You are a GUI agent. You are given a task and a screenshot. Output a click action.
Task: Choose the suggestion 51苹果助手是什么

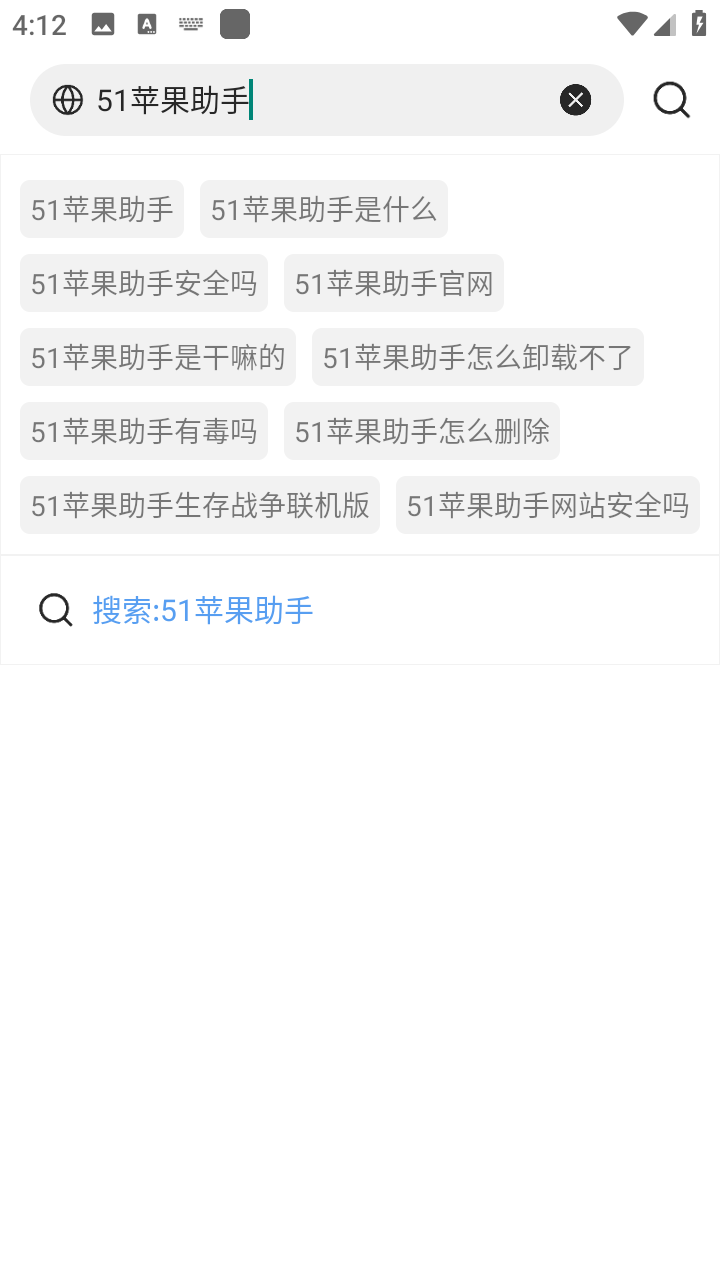tap(323, 210)
